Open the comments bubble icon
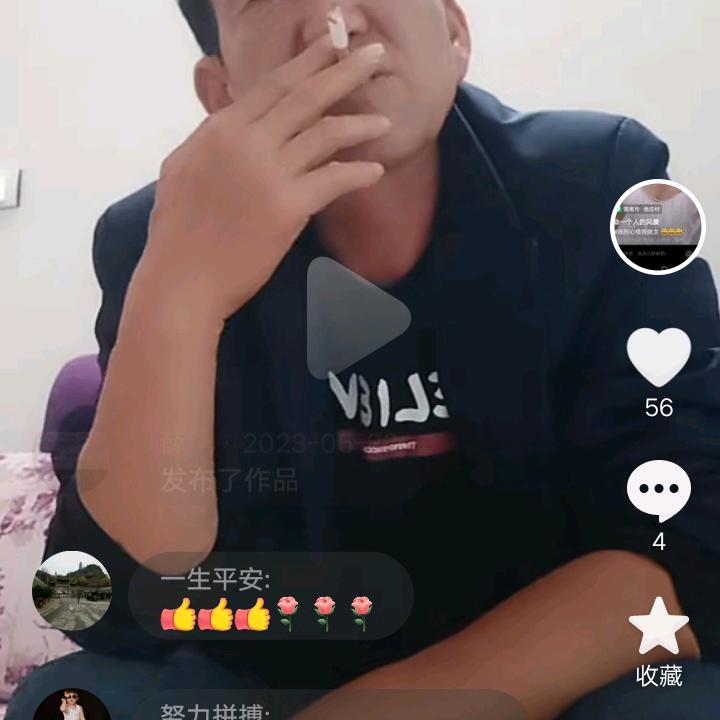This screenshot has height=720, width=720. tap(658, 490)
